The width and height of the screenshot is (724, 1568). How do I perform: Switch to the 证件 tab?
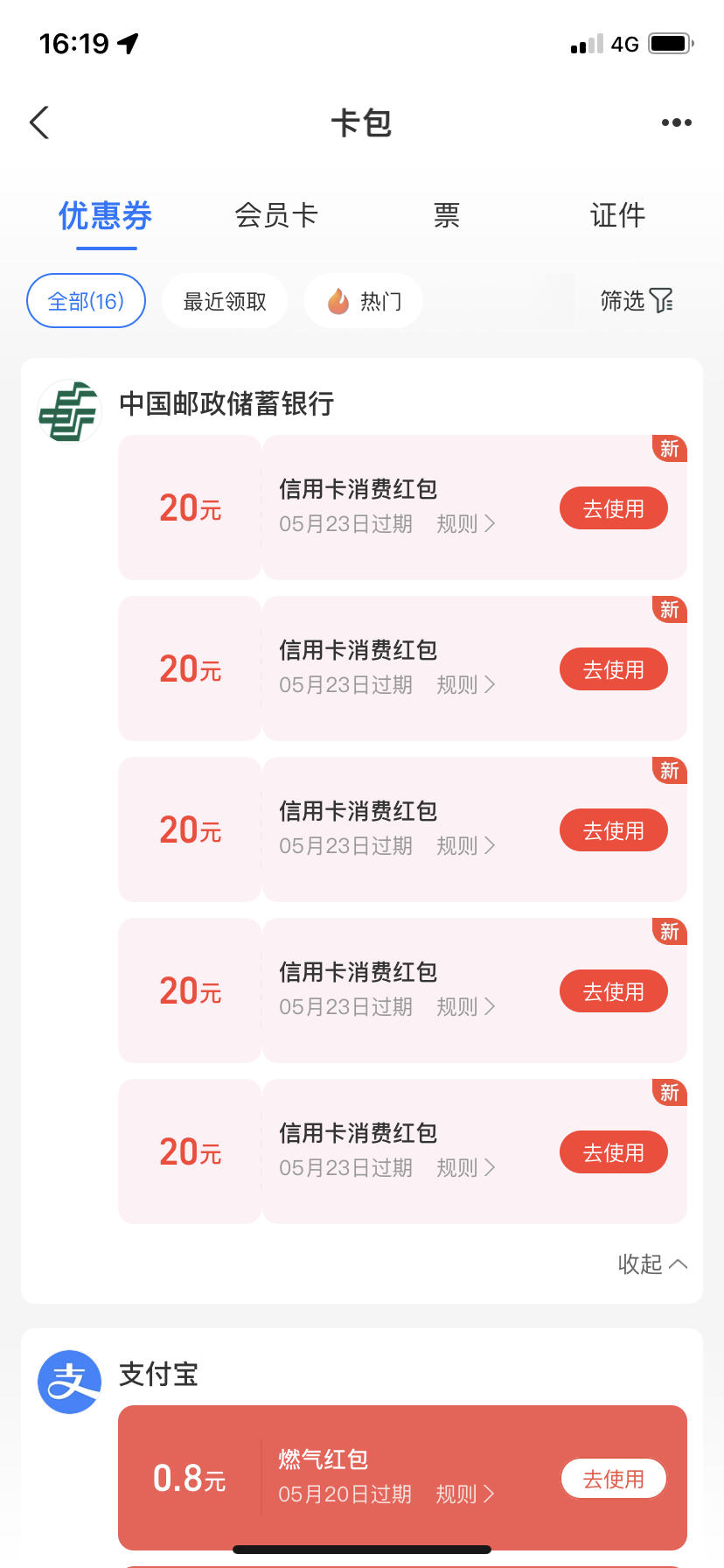618,215
